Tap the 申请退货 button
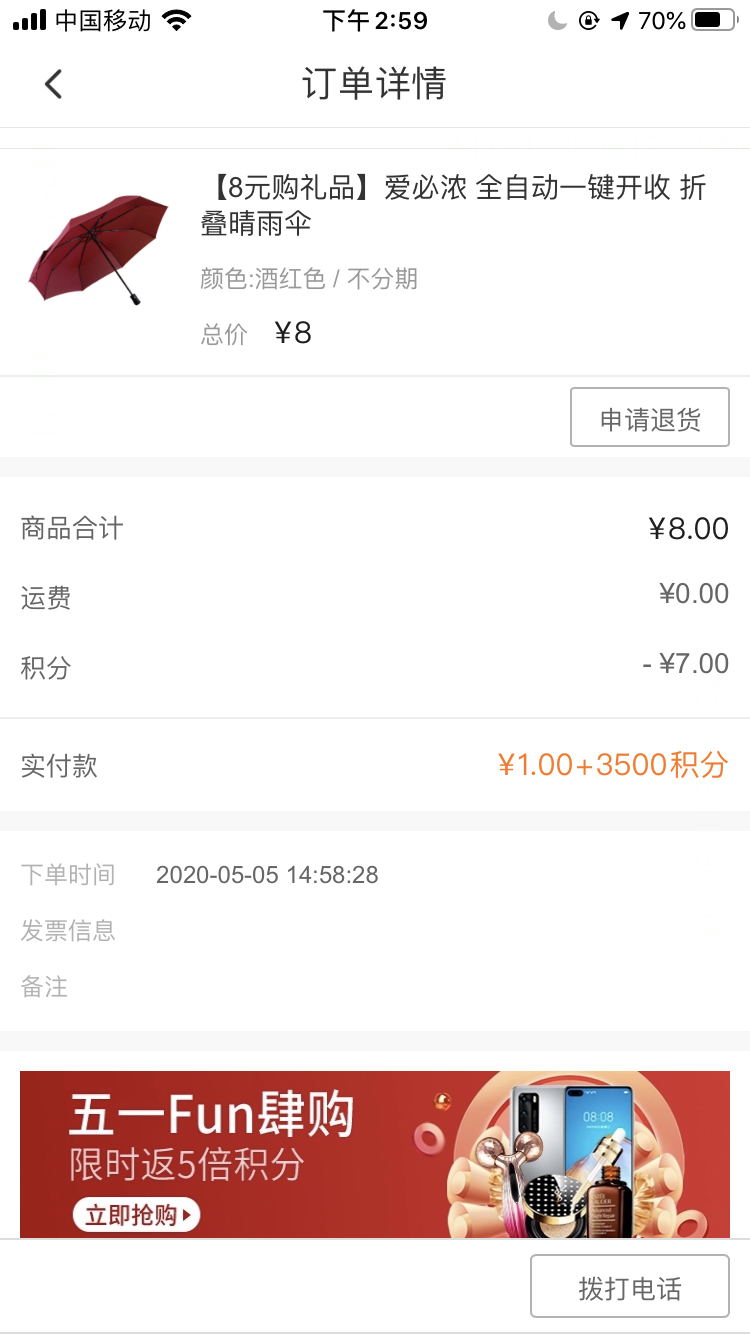This screenshot has width=750, height=1334. [x=650, y=418]
